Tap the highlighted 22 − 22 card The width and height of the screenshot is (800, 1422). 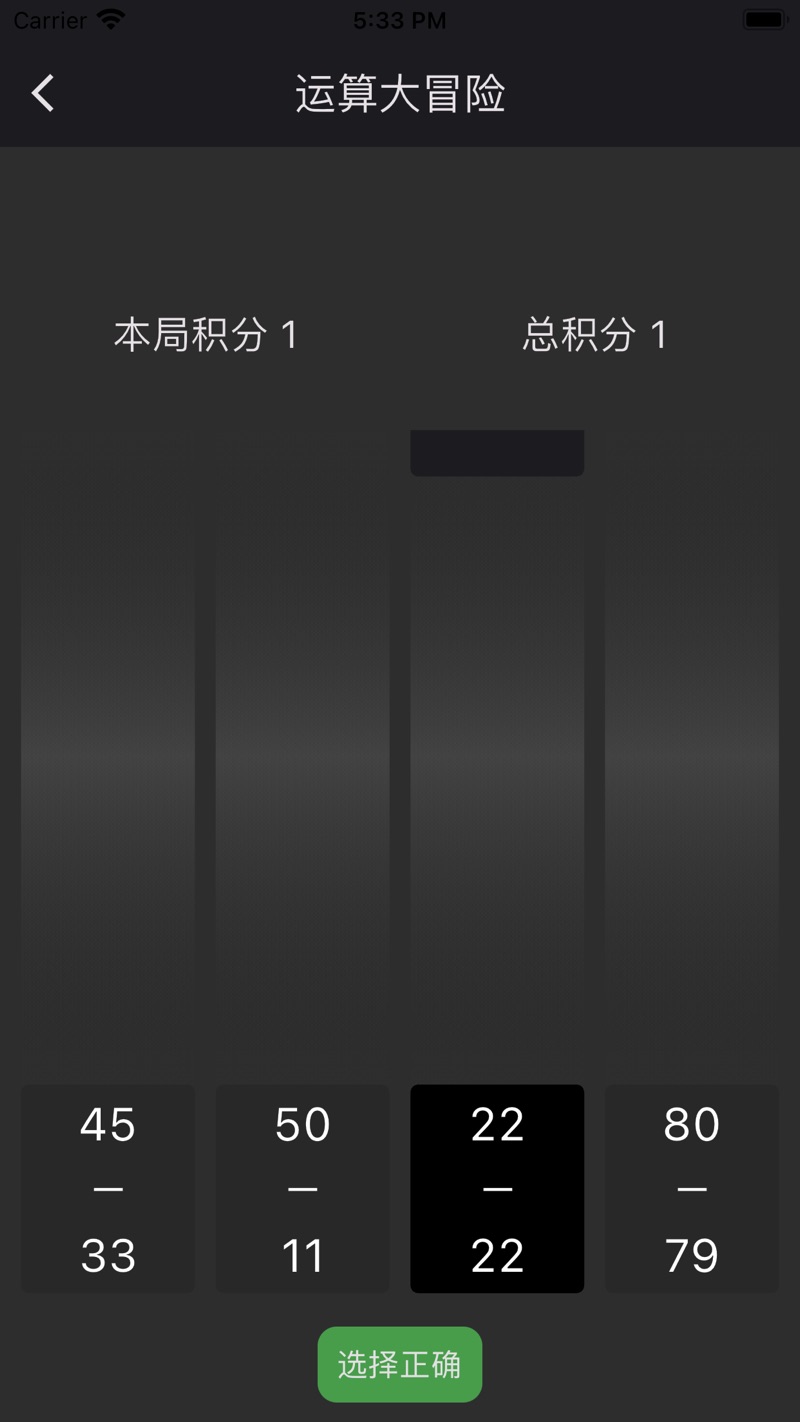point(497,1189)
